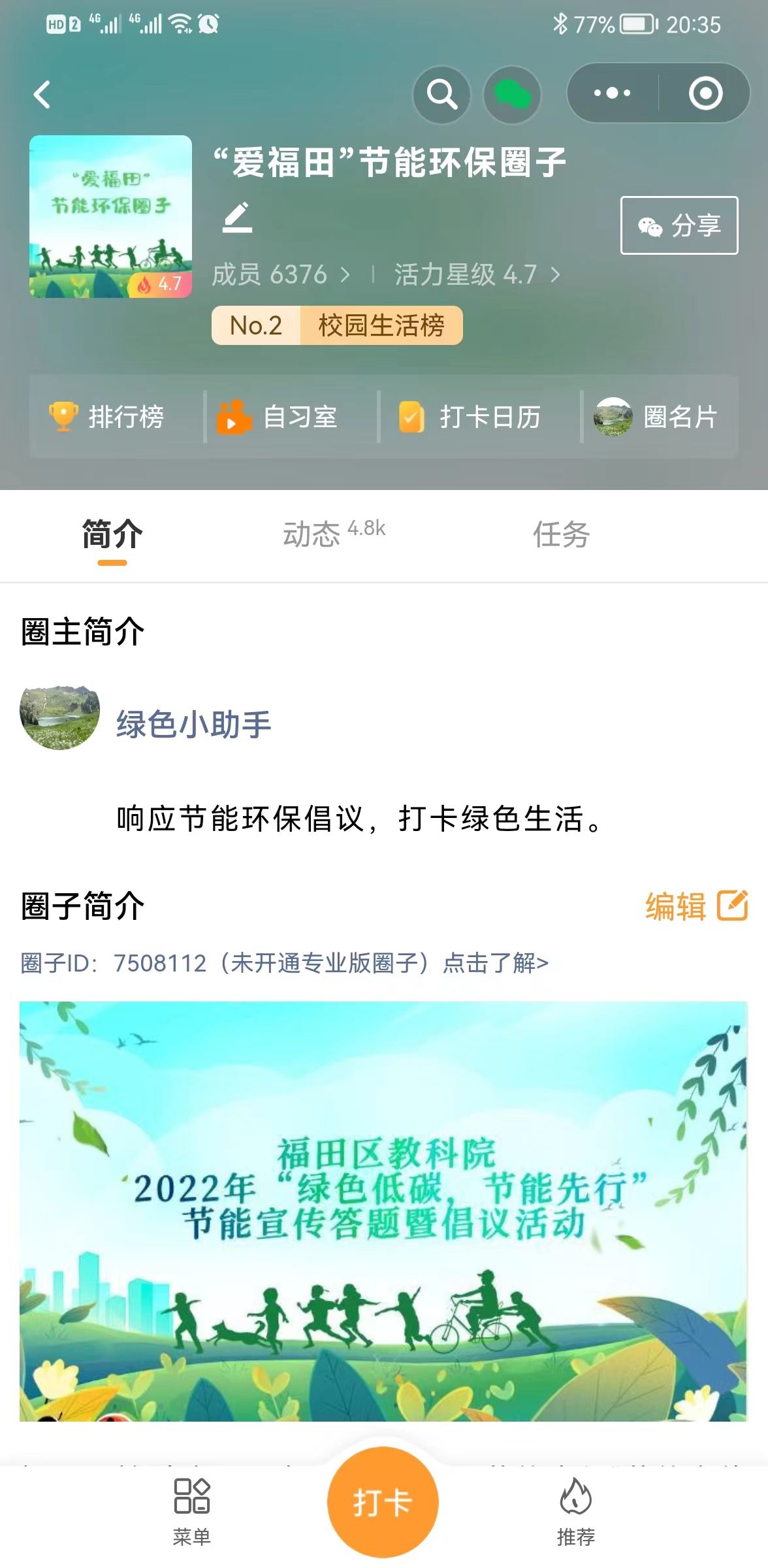768x1568 pixels.
Task: View the 成员 6376 member list
Action: [281, 274]
